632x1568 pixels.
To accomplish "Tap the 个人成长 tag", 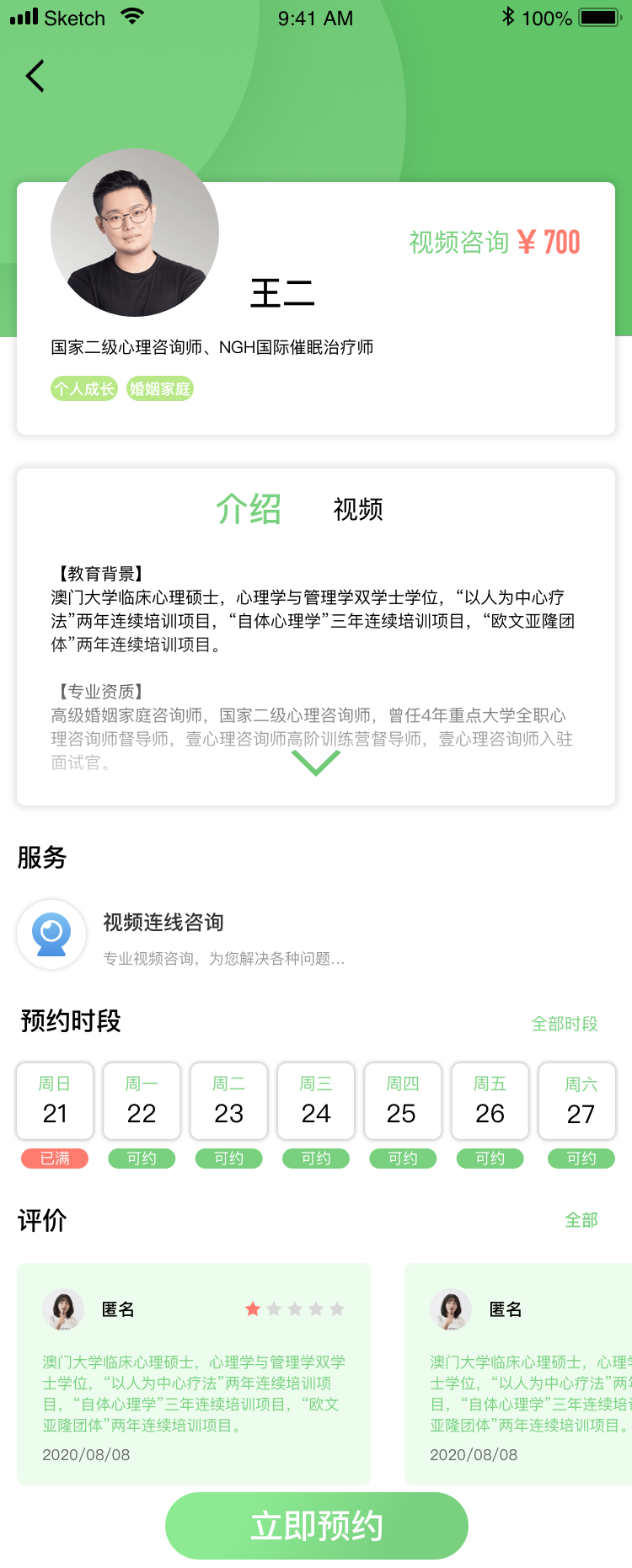I will tap(84, 388).
